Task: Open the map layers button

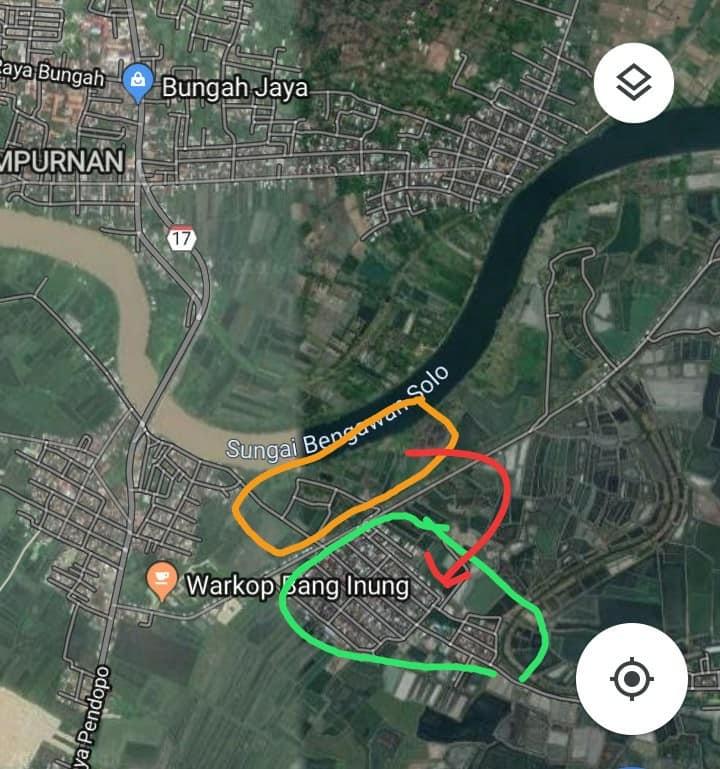Action: (633, 84)
